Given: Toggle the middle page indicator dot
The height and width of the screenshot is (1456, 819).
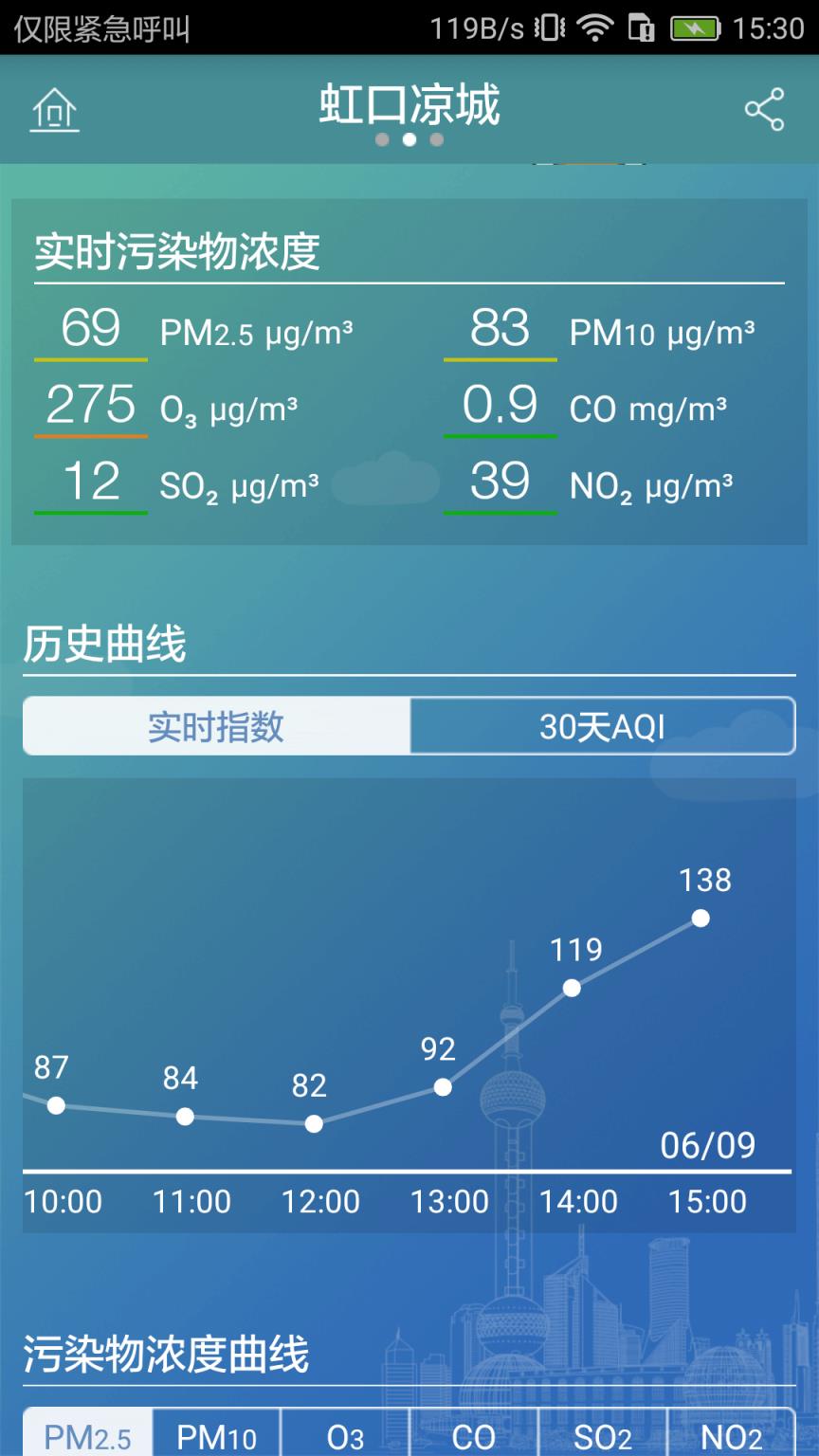Looking at the screenshot, I should 409,138.
